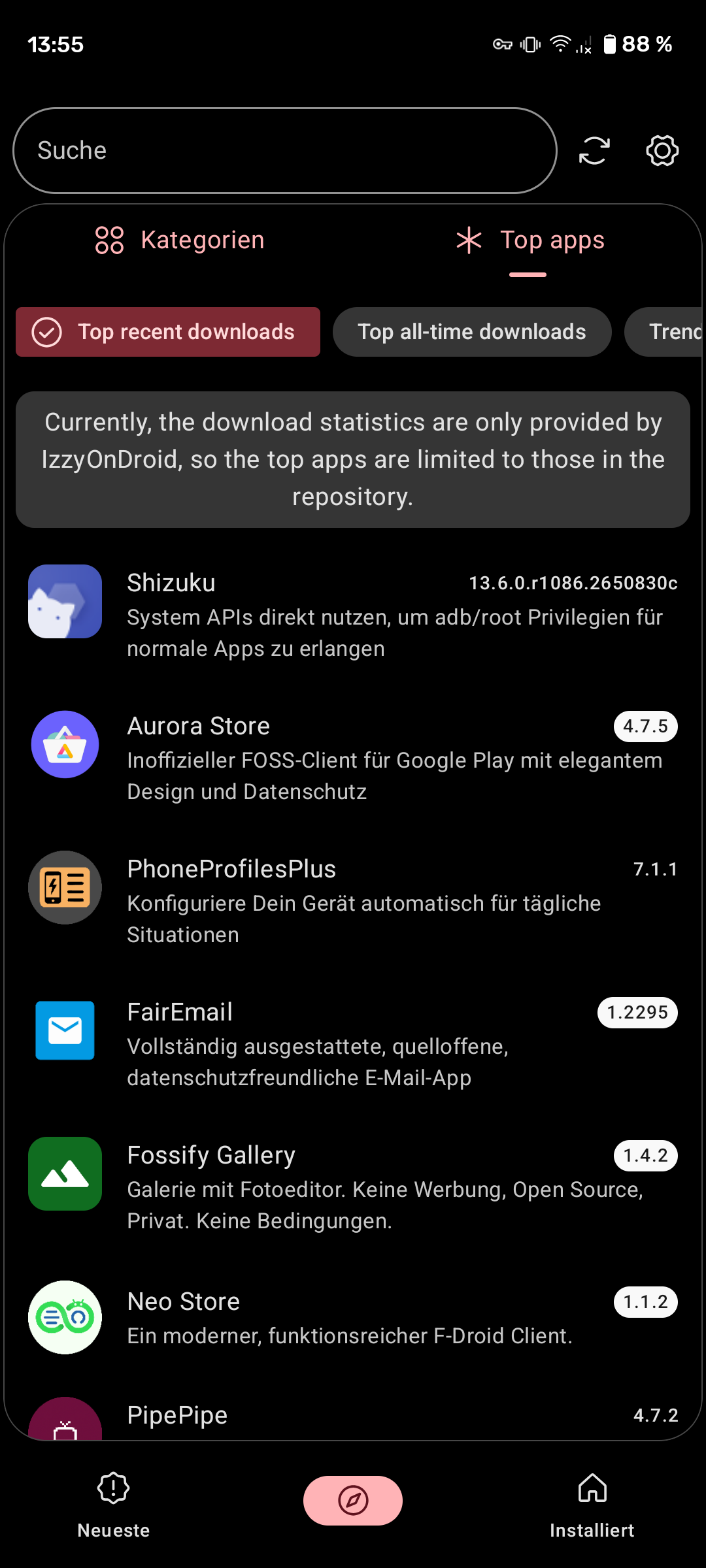706x1568 pixels.
Task: Open the Shizuku app entry
Action: (x=353, y=614)
